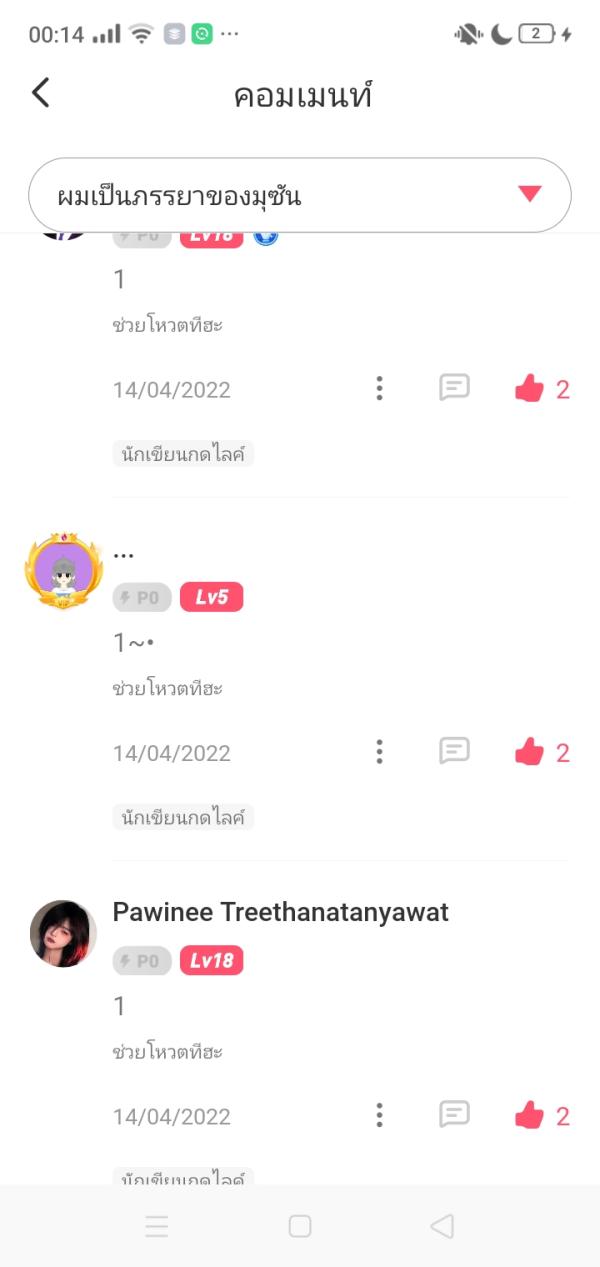Like Pawinee Treethanatanyawat's comment
This screenshot has width=600, height=1267.
pyautogui.click(x=530, y=1115)
